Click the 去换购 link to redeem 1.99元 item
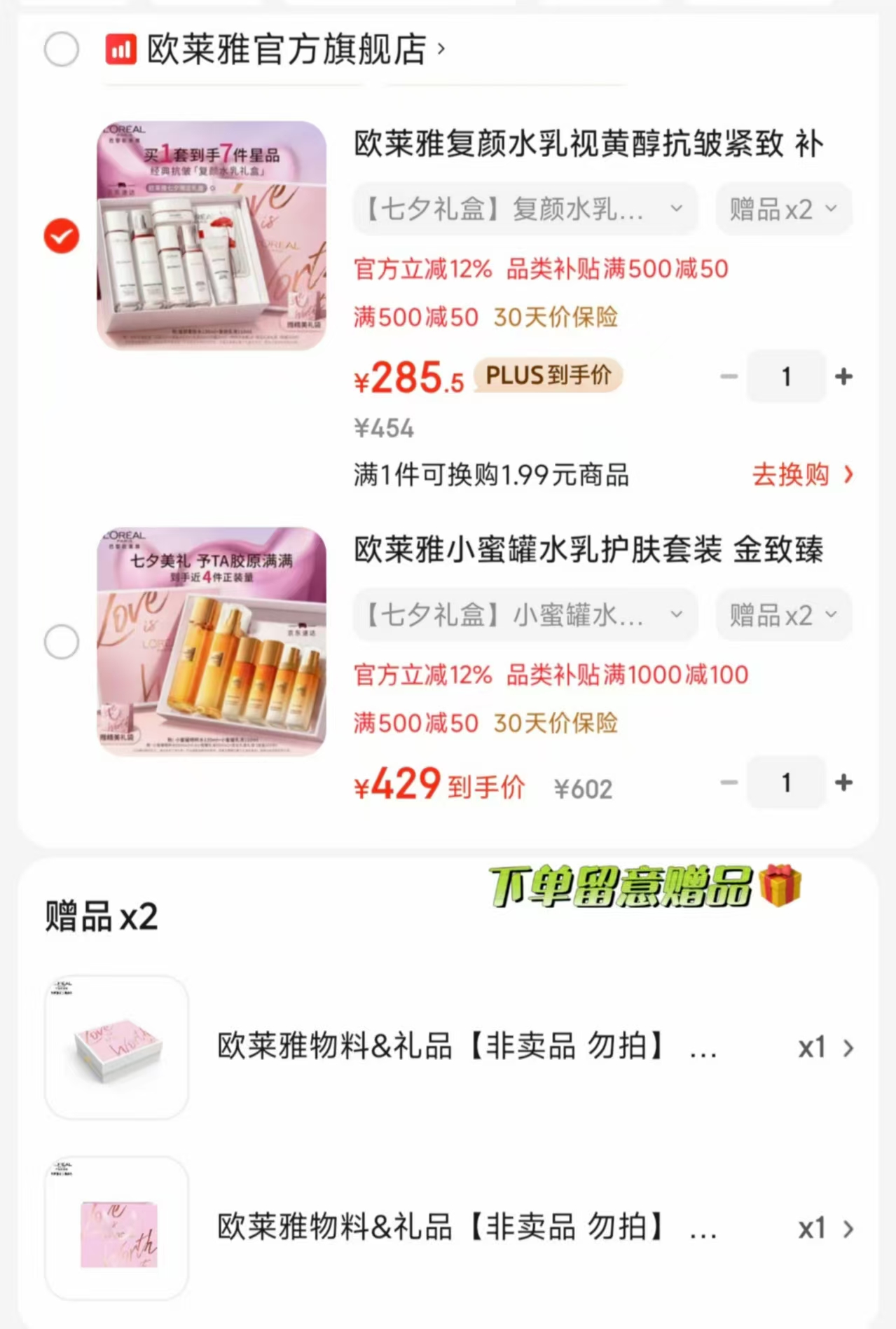The height and width of the screenshot is (1329, 896). click(x=790, y=475)
